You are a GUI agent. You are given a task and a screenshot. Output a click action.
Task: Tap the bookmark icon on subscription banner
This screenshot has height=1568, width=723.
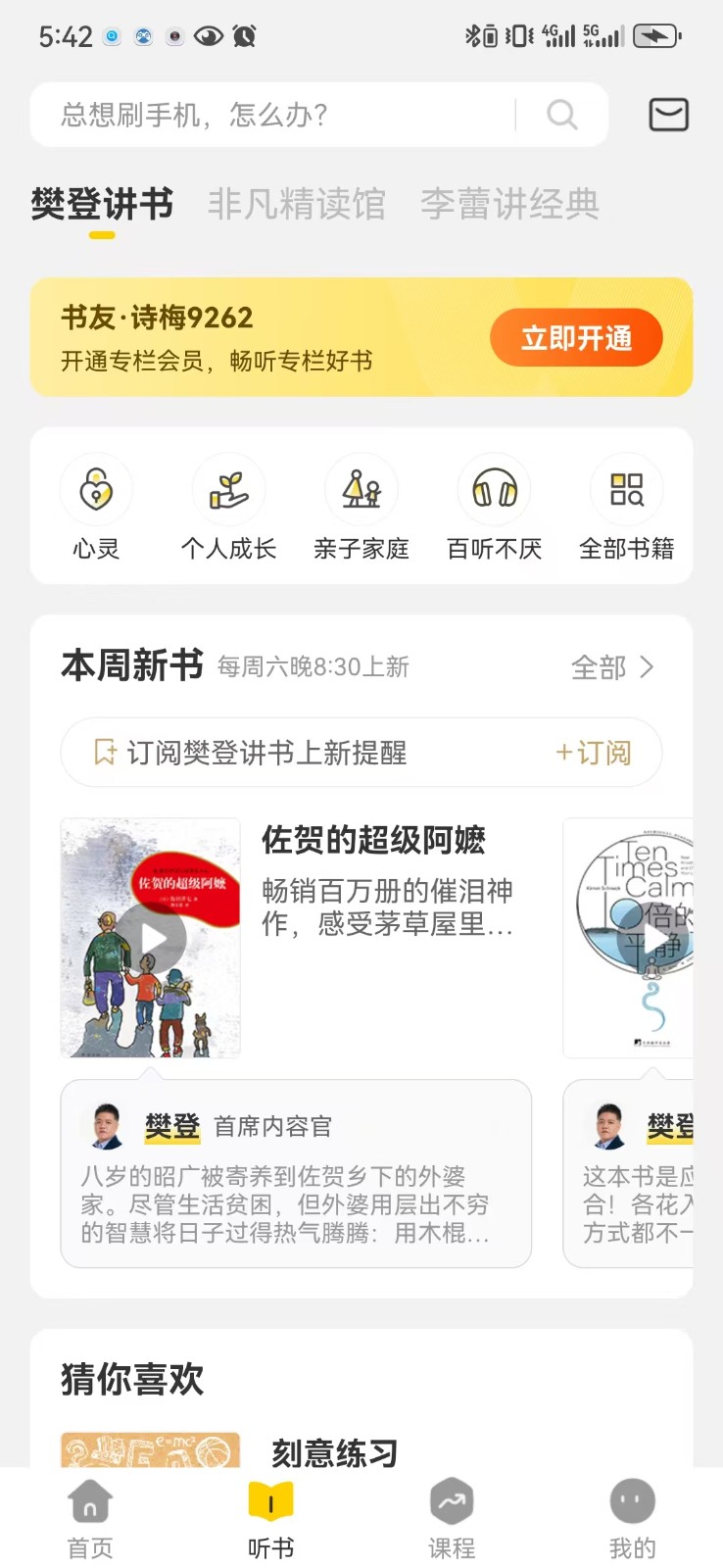click(108, 753)
